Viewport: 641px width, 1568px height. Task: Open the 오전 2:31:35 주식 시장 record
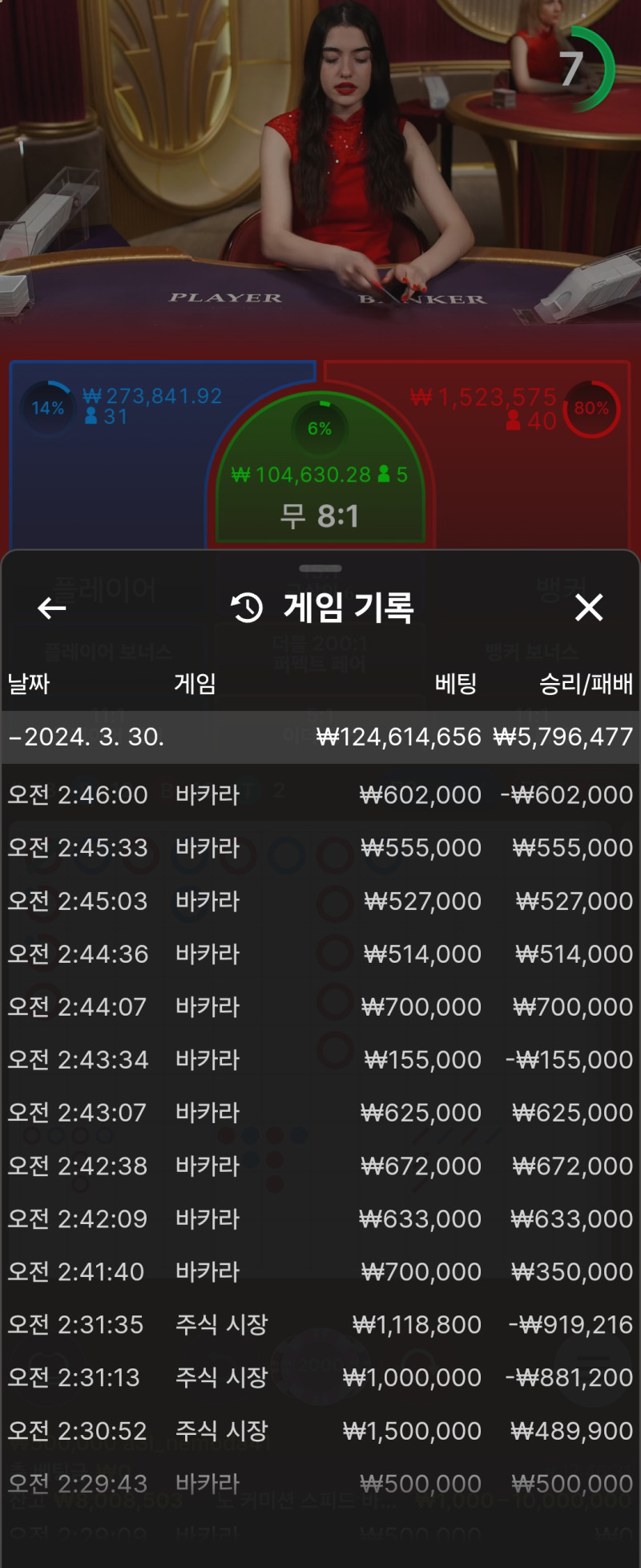click(320, 1324)
